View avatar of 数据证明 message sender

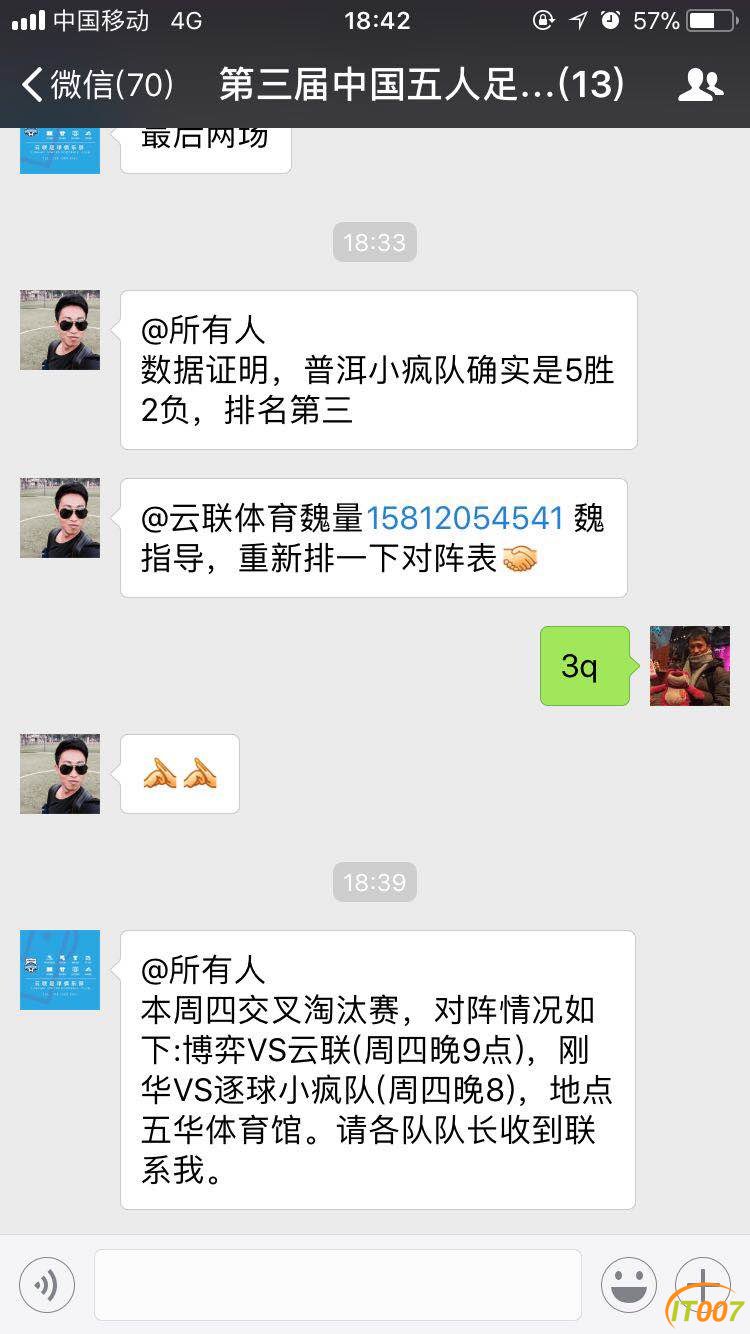coord(60,330)
